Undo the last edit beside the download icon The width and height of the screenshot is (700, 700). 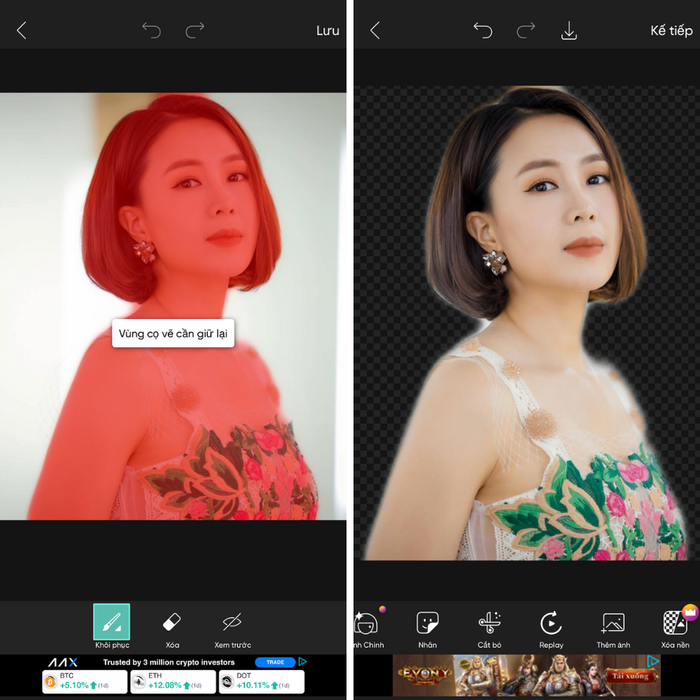point(483,31)
